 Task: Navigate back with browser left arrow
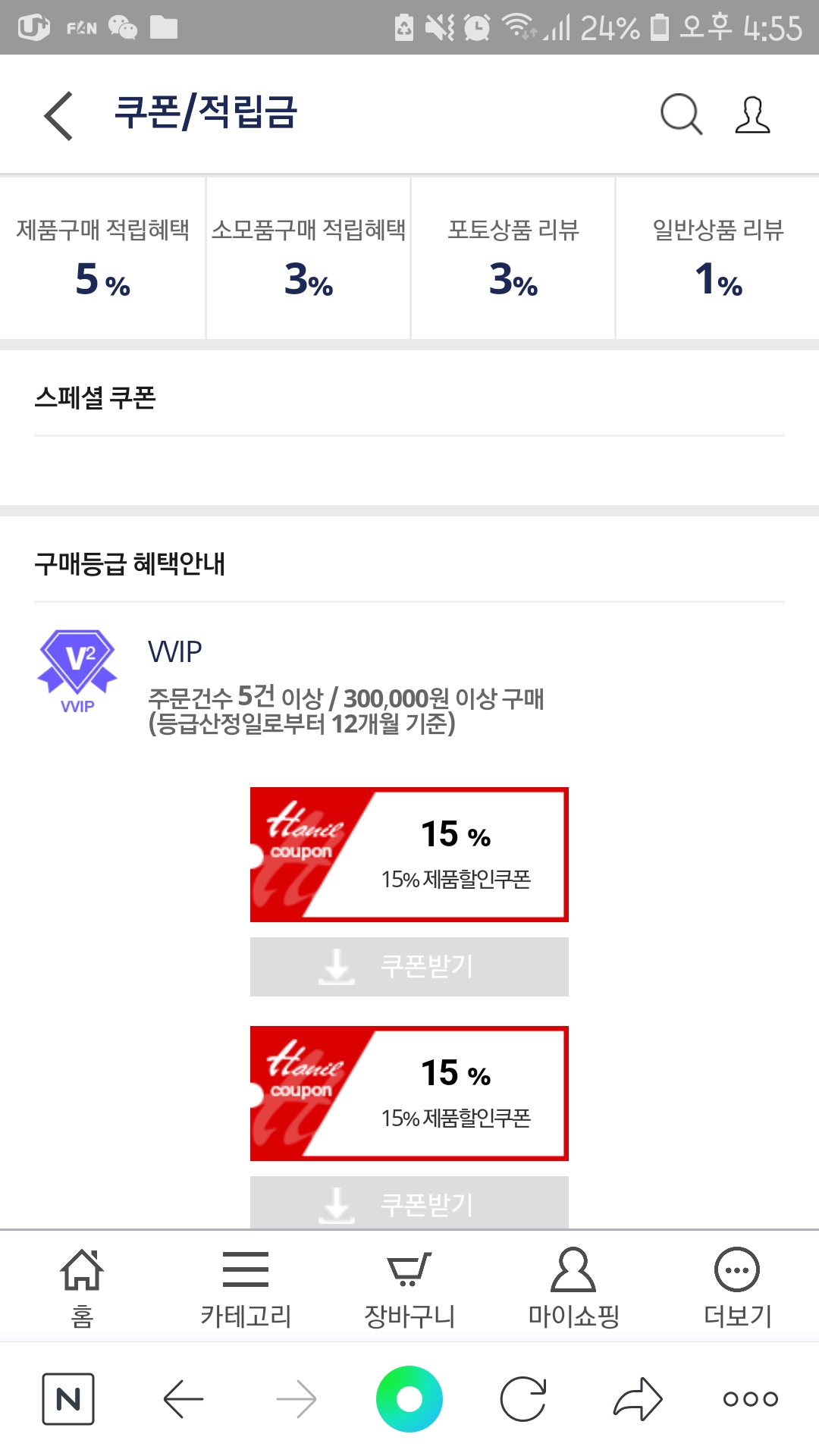tap(183, 1398)
